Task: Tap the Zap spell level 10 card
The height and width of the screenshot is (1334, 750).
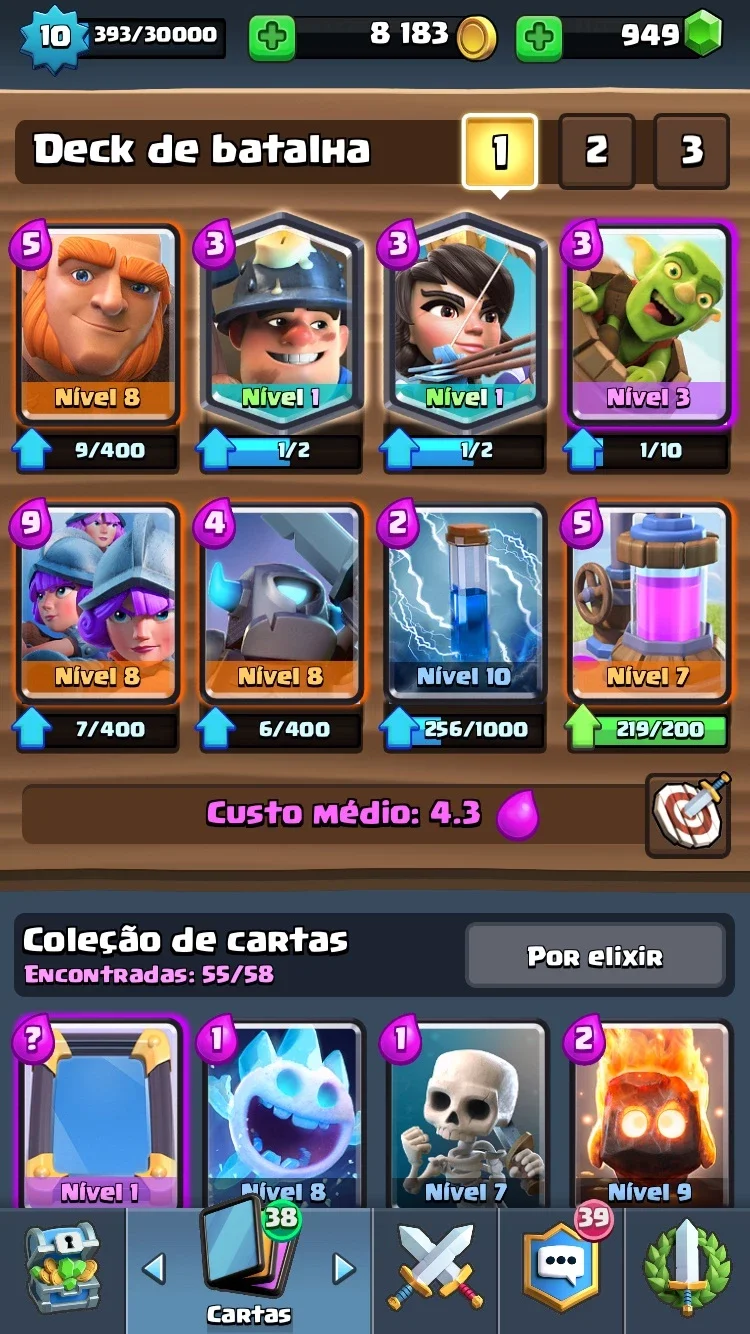Action: coord(465,604)
